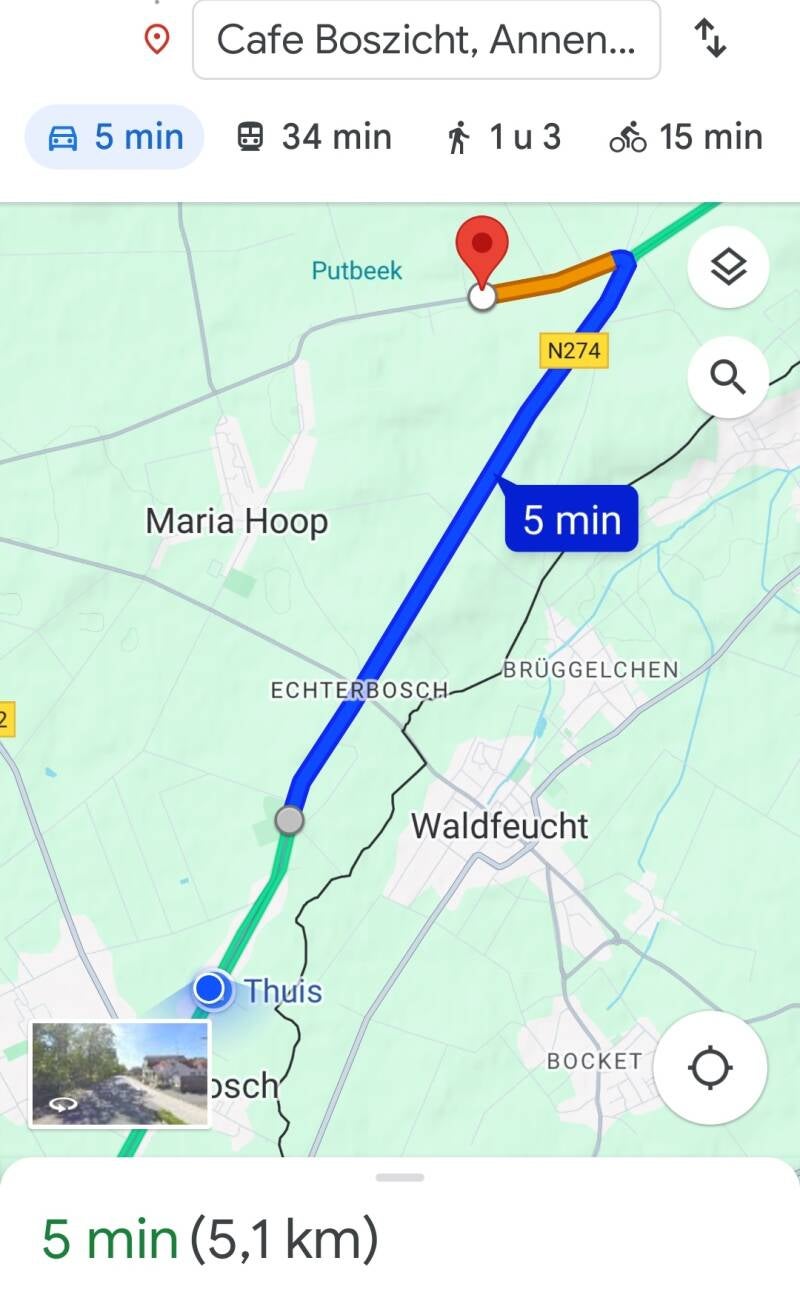
Task: Expand the route details sheet handle
Action: tap(400, 1178)
